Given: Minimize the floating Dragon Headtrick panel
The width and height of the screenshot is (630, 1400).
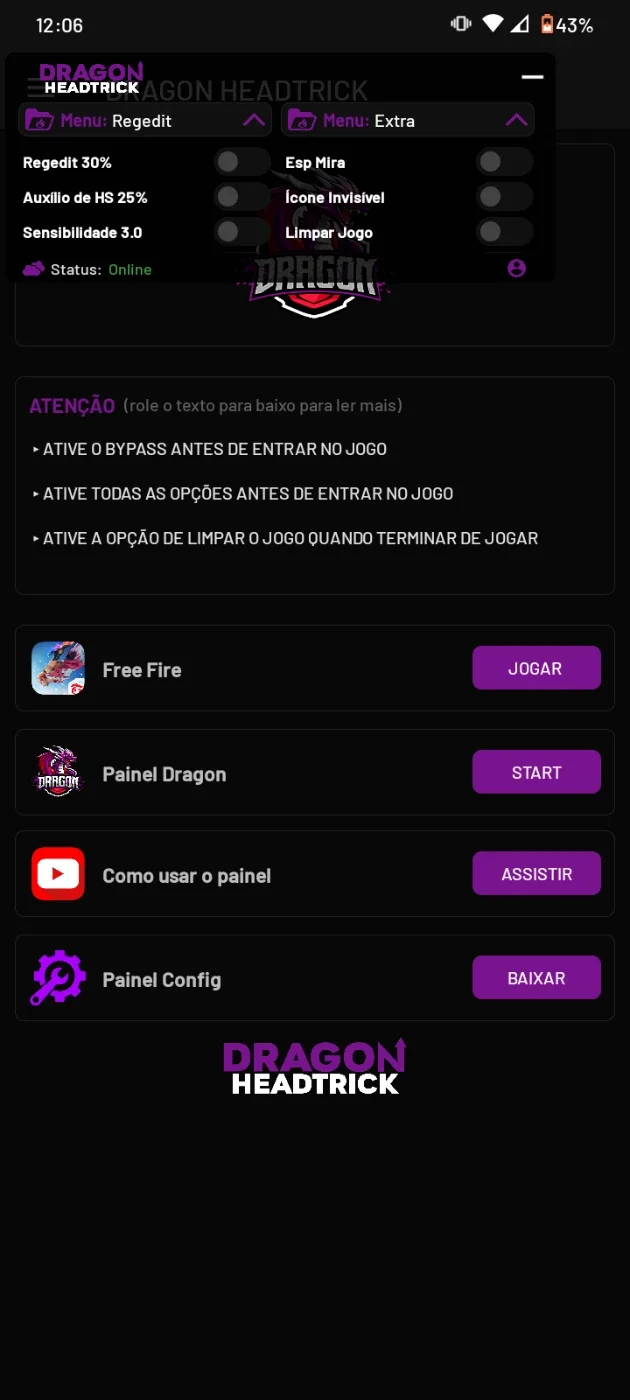Looking at the screenshot, I should click(x=532, y=77).
